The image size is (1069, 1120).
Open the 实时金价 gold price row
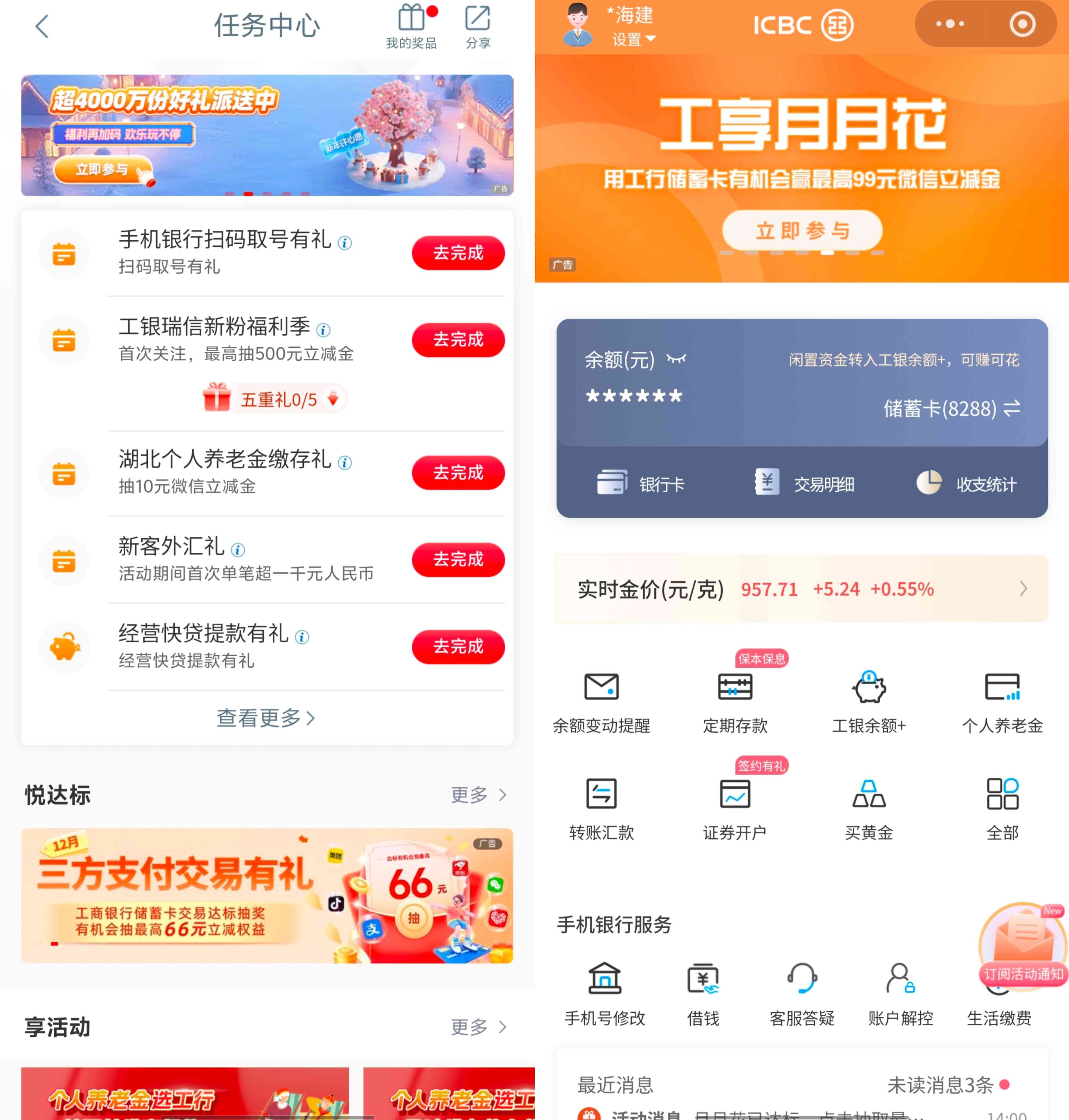click(801, 588)
